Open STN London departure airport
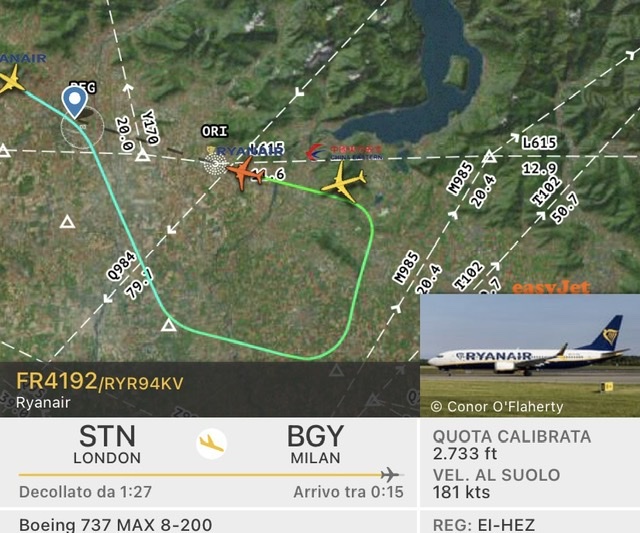The height and width of the screenshot is (533, 640). click(x=107, y=444)
